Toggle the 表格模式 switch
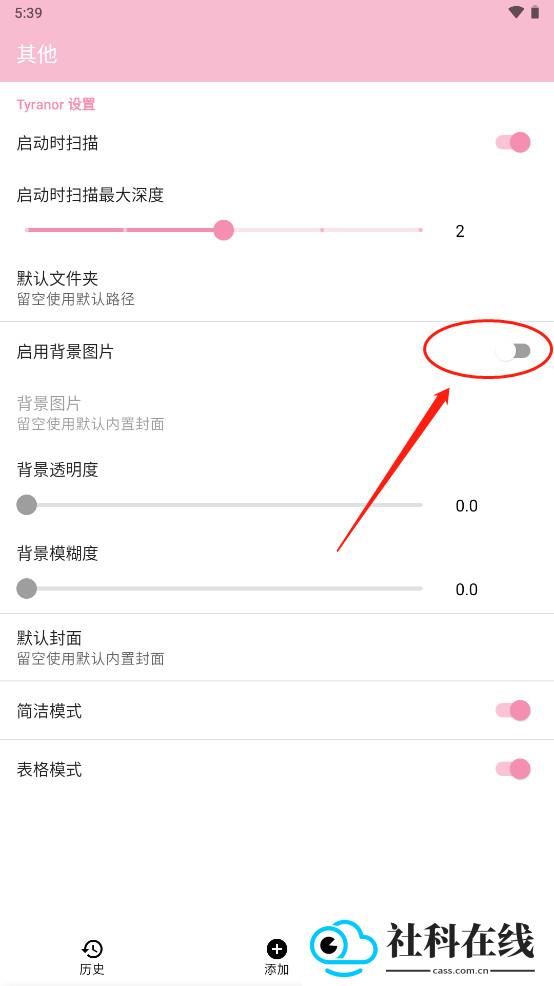554x986 pixels. (x=513, y=768)
